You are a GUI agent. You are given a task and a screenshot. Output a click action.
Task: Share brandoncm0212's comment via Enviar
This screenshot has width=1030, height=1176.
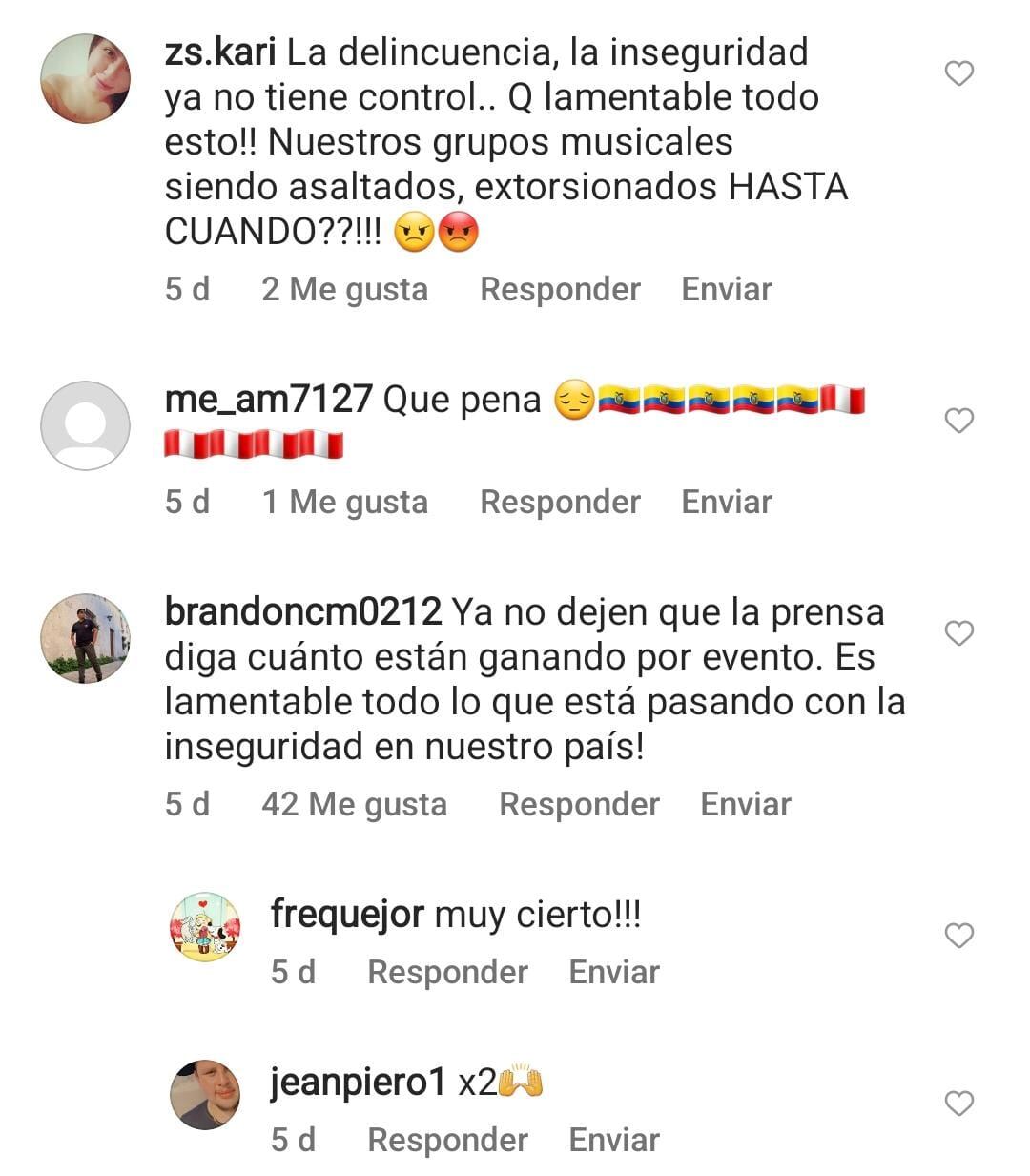[x=745, y=804]
